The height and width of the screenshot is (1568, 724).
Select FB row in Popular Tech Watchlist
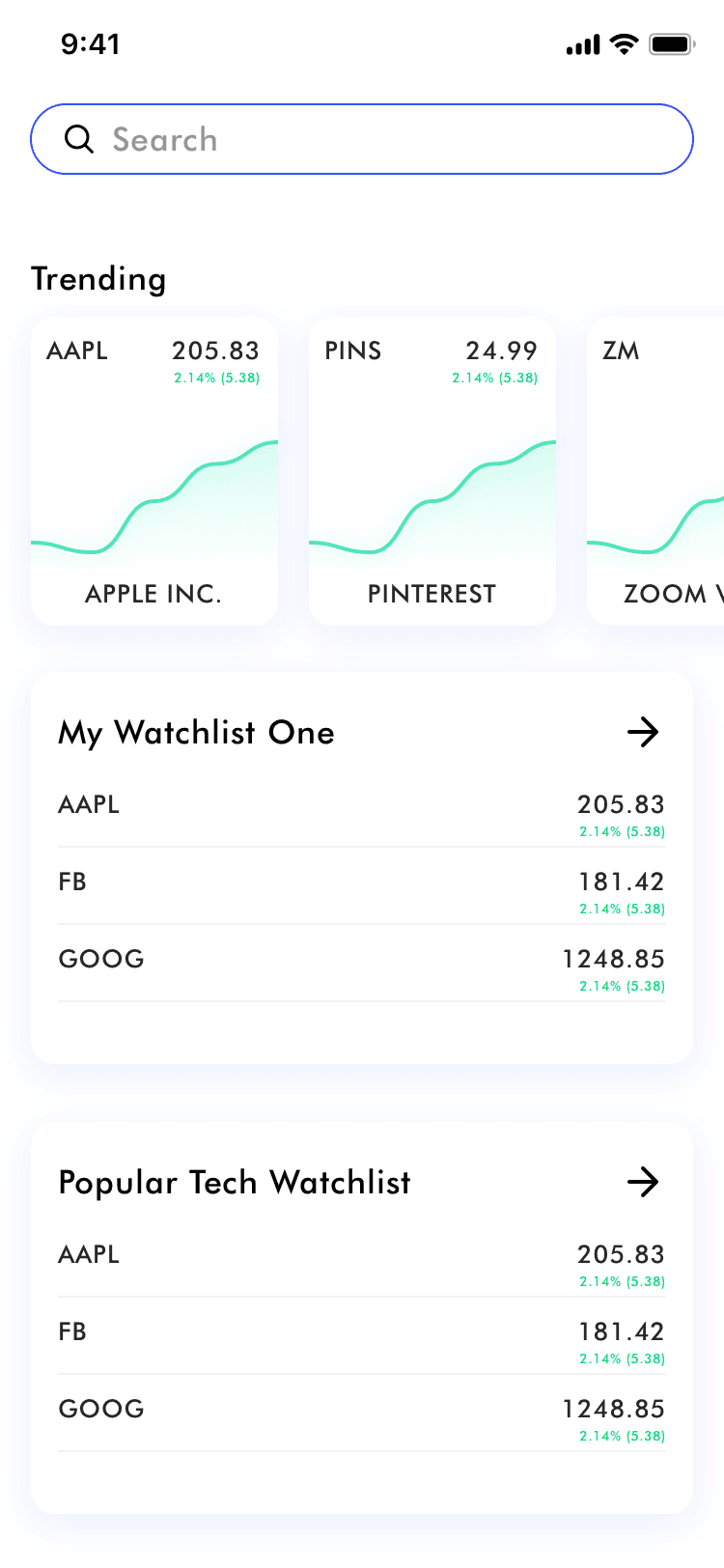[362, 1340]
